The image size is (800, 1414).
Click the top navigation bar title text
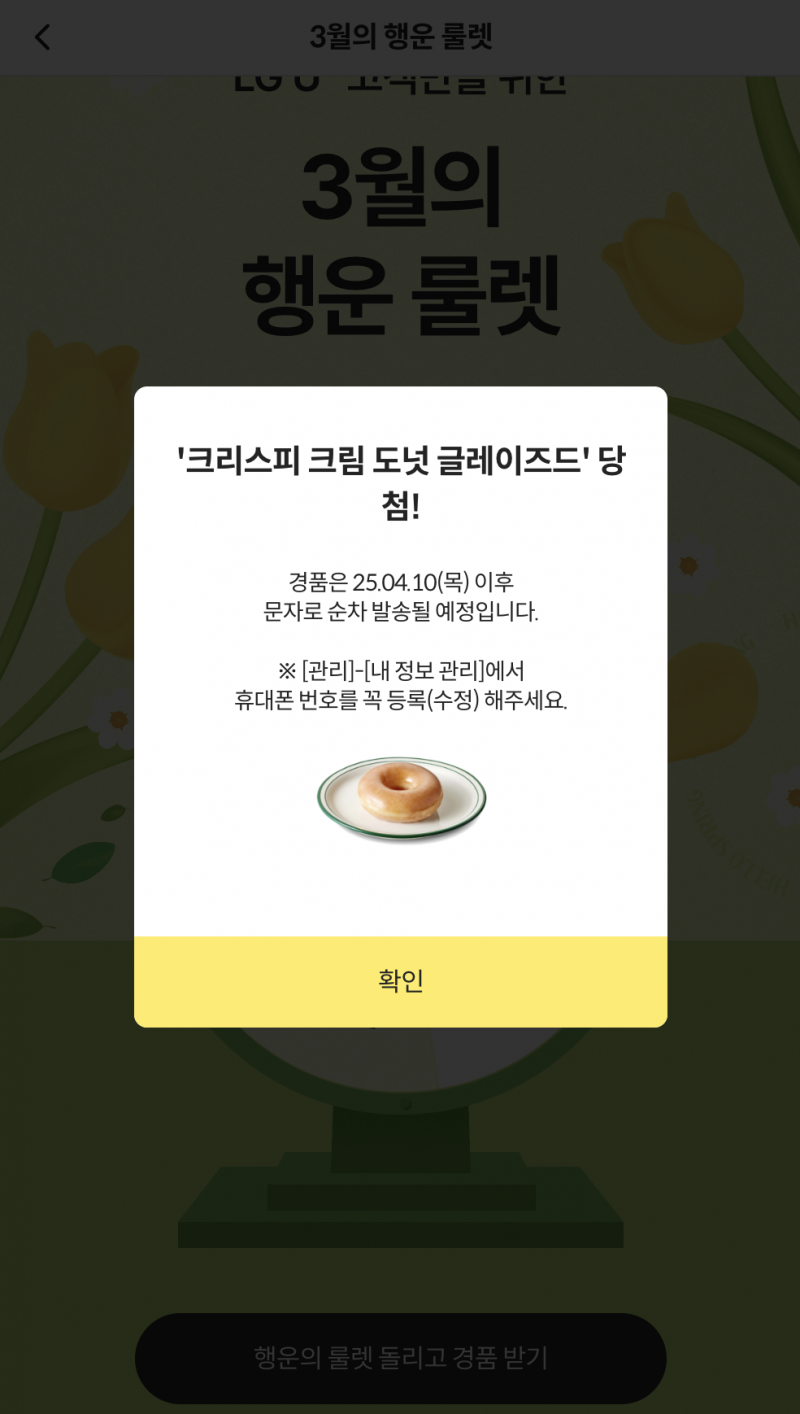point(400,36)
